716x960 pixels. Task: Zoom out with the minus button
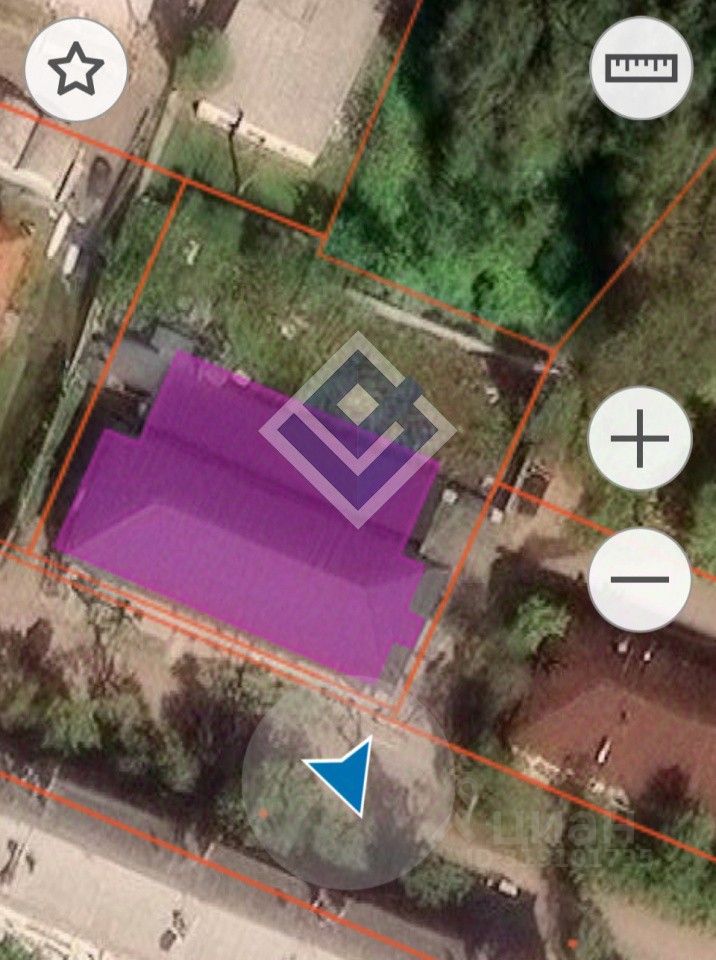pos(639,580)
